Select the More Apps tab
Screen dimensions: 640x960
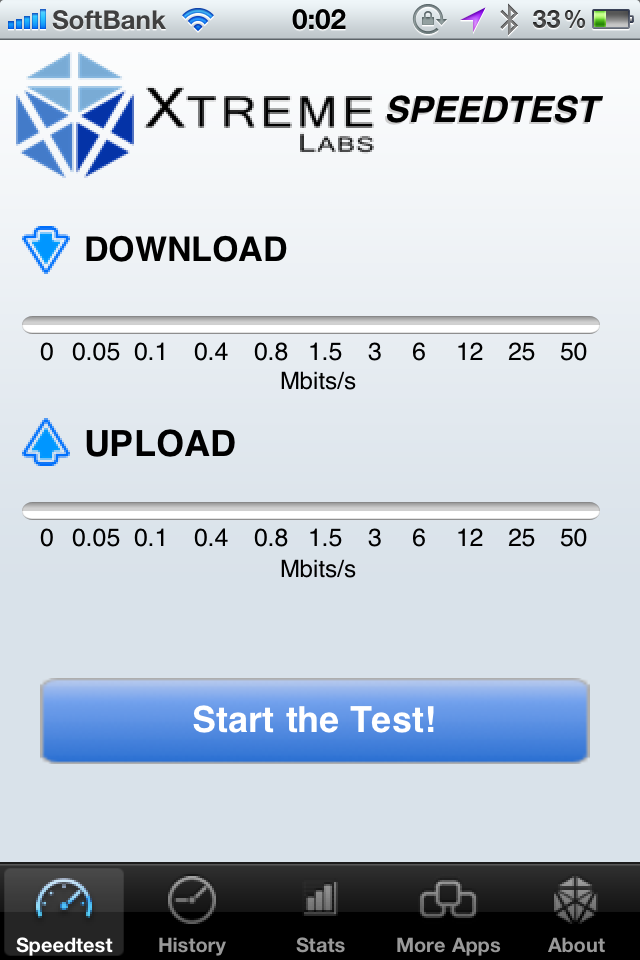(x=448, y=914)
